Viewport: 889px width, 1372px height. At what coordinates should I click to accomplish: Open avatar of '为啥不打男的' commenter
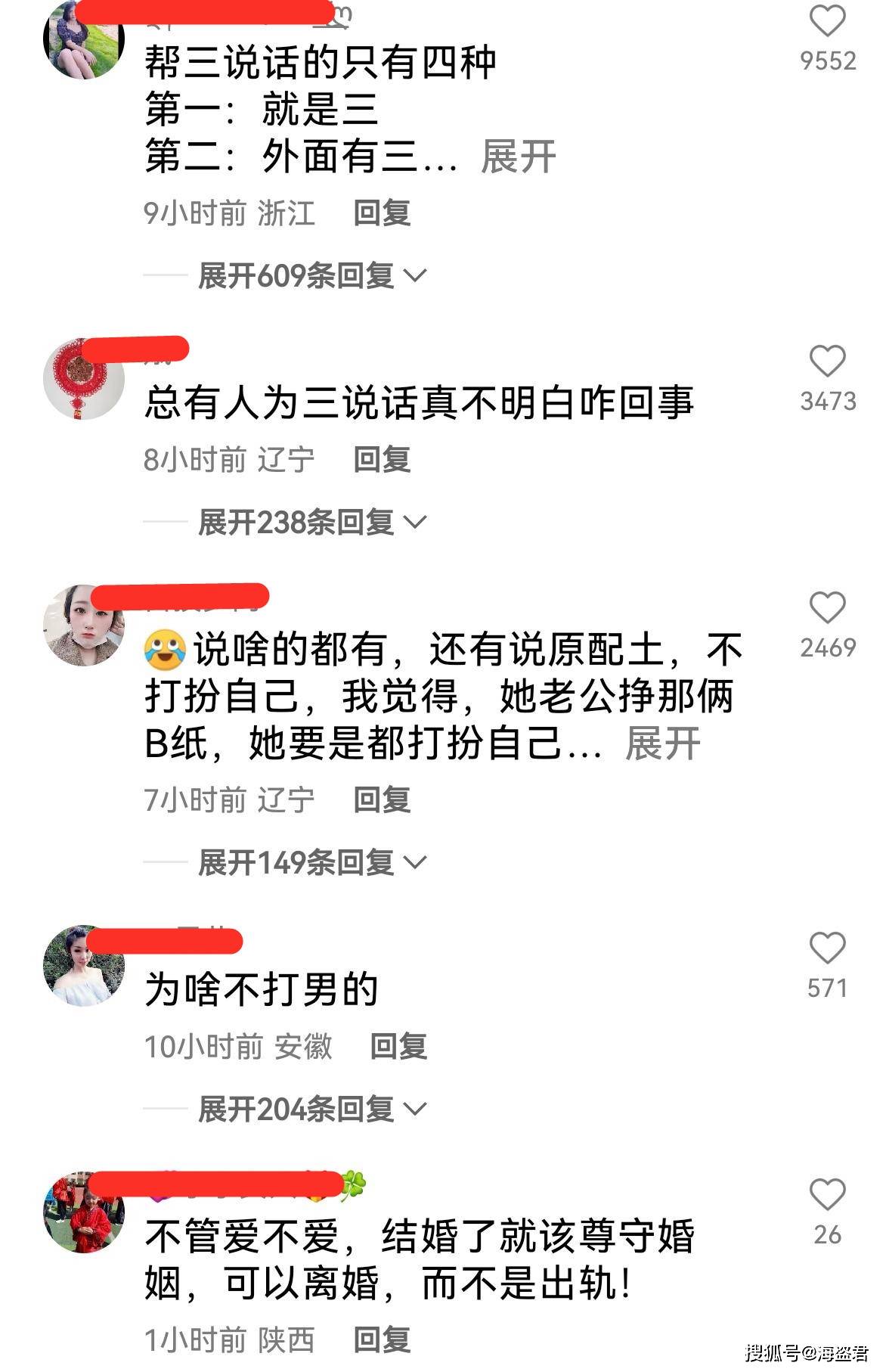(83, 966)
